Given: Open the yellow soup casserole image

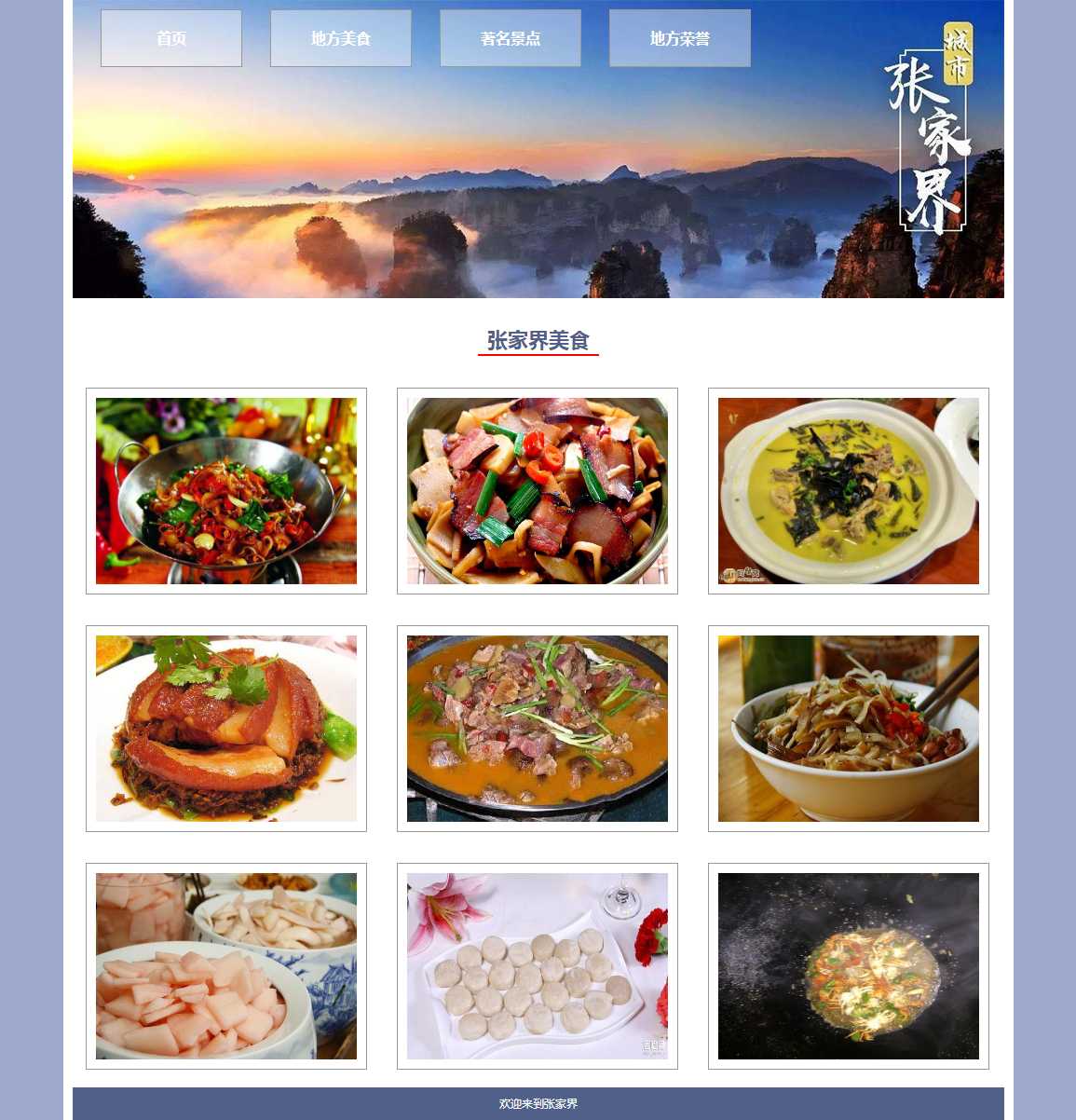Looking at the screenshot, I should tap(849, 491).
